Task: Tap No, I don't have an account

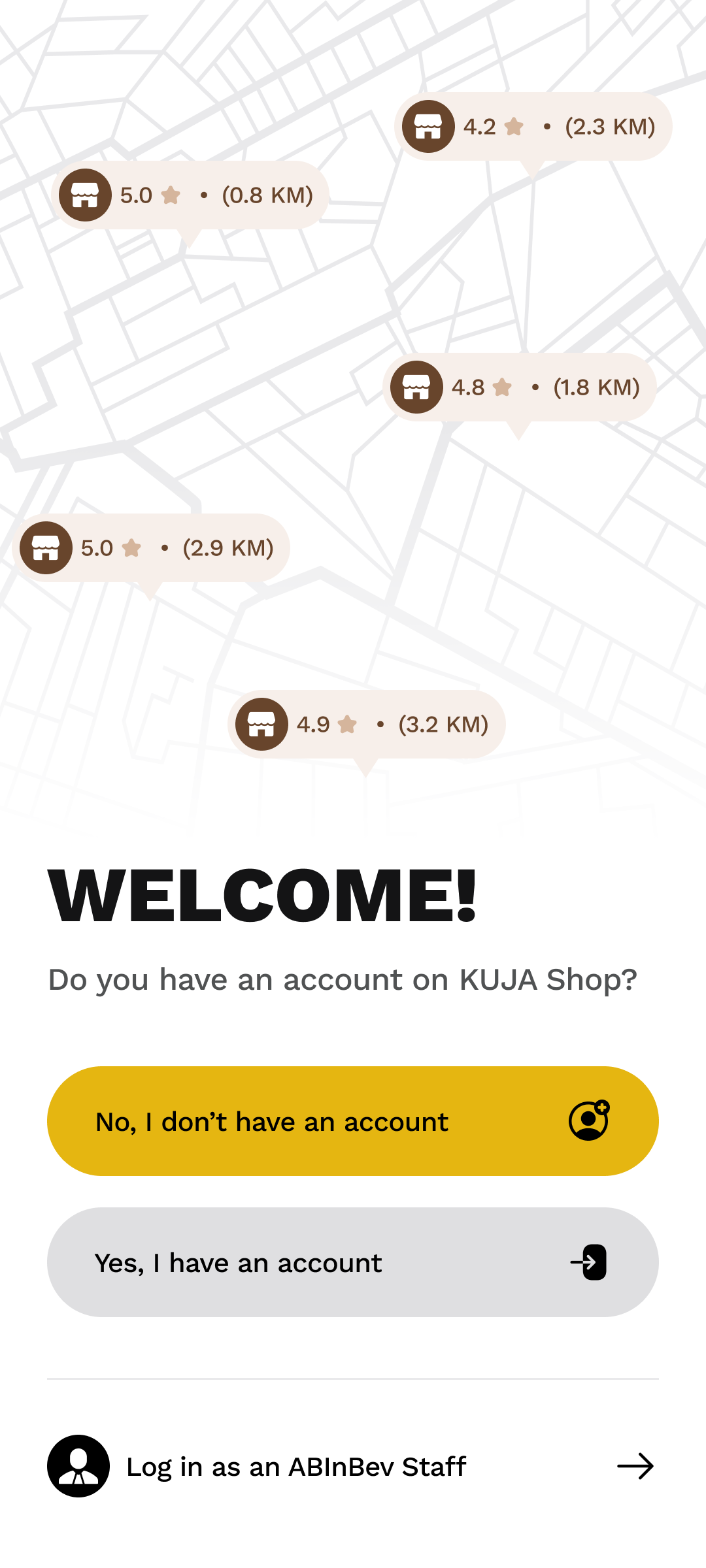Action: (353, 1121)
